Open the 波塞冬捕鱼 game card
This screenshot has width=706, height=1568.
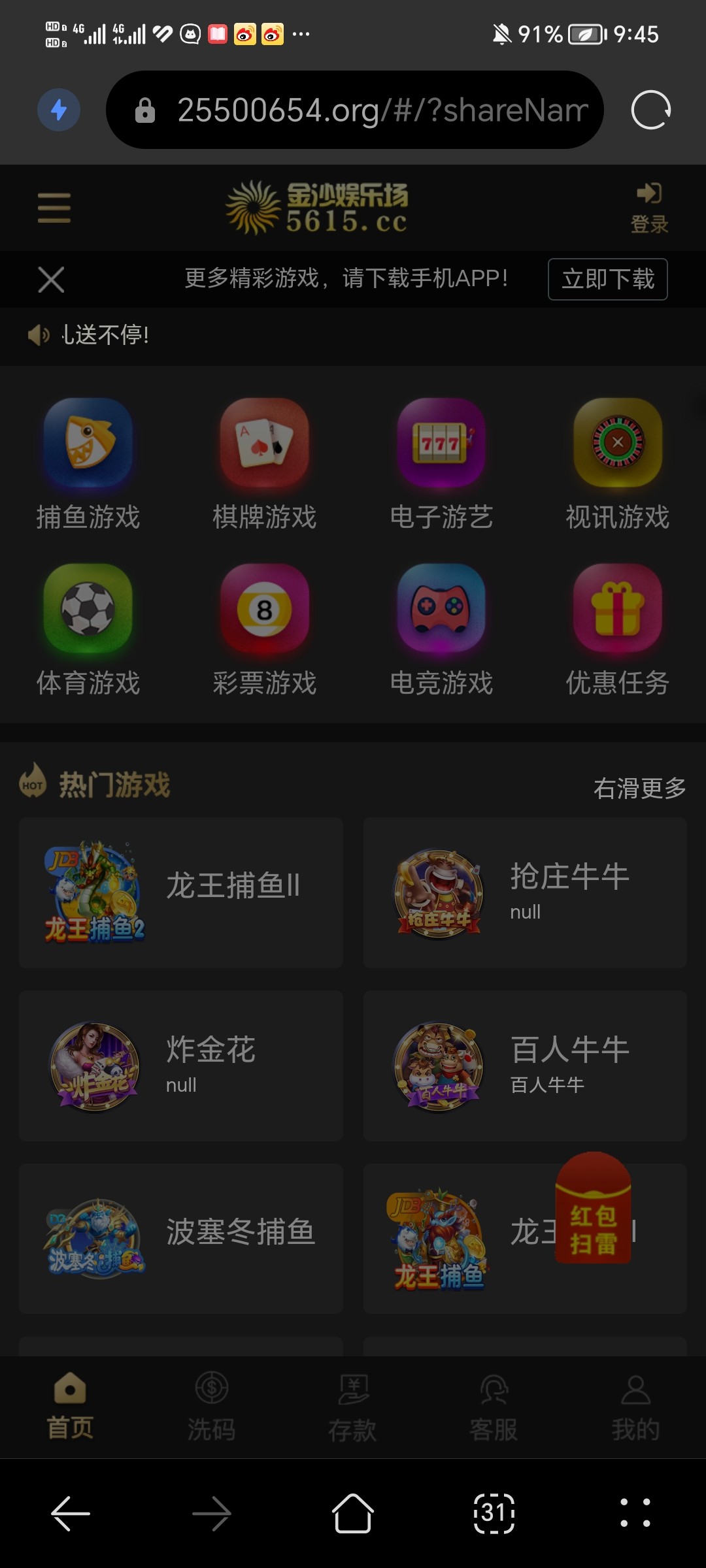[181, 1238]
